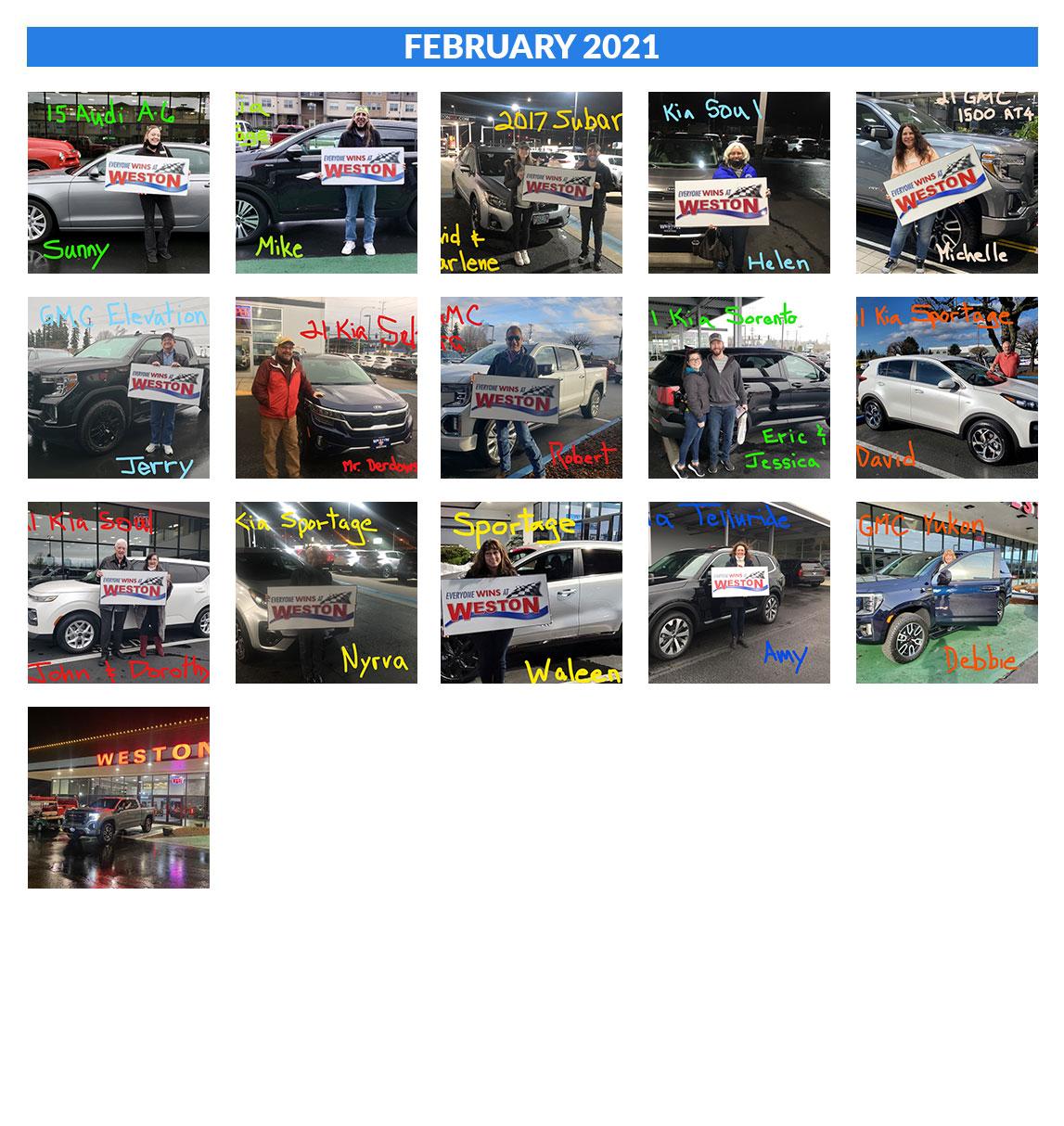This screenshot has height=1126, width=1064.
Task: Enlarge Robert's GMC truck photo
Action: [x=532, y=388]
